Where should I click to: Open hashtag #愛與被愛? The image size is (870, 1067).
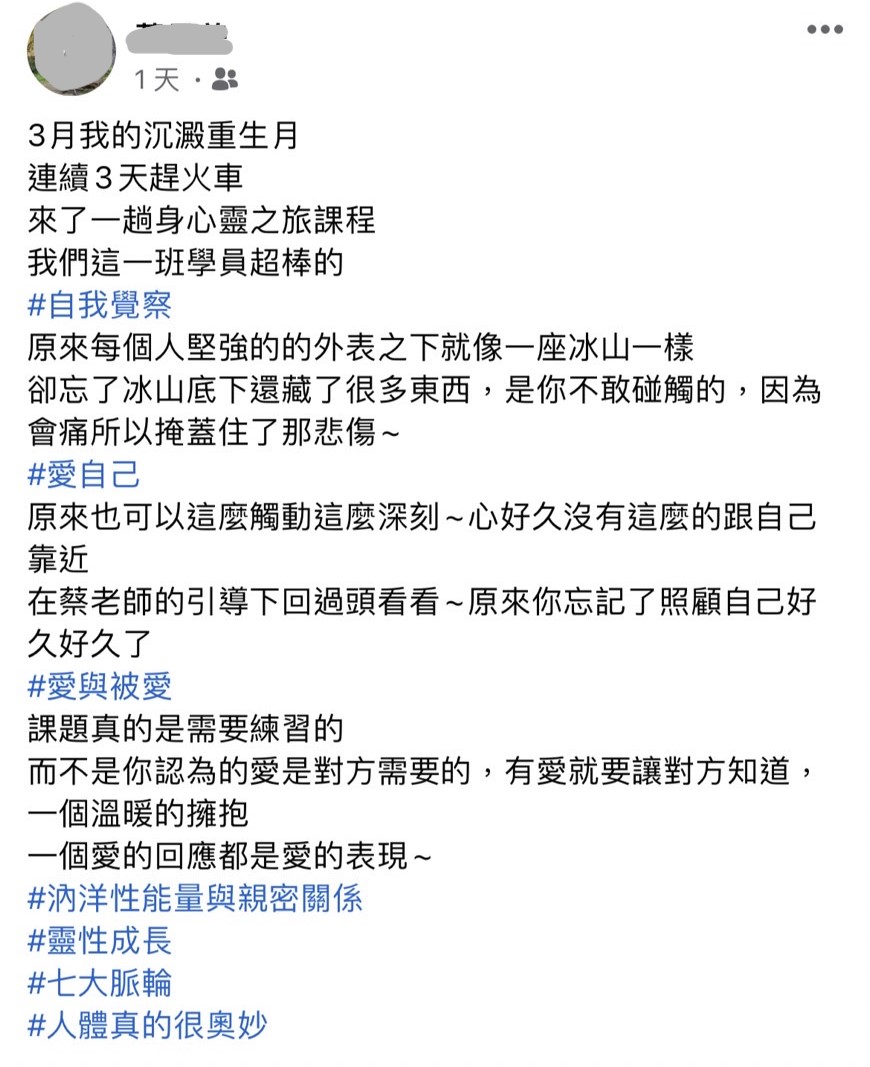(x=100, y=685)
